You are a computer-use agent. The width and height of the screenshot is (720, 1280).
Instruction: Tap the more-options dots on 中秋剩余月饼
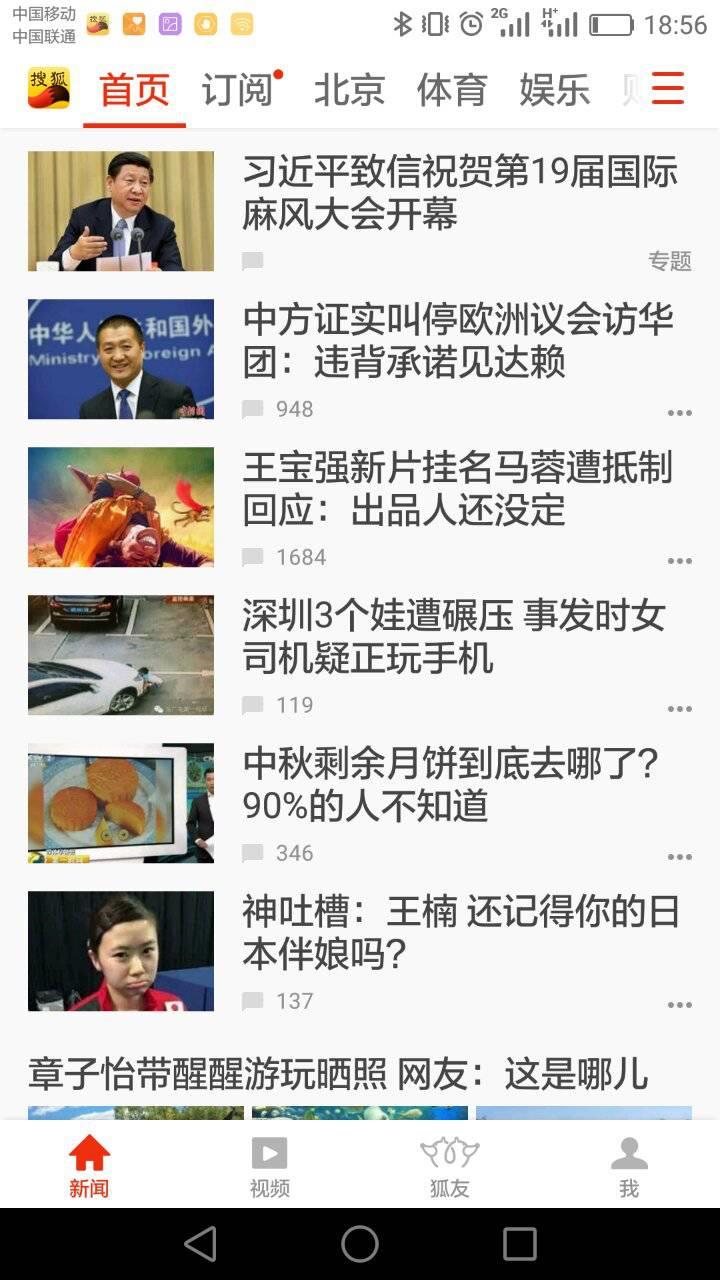[680, 857]
